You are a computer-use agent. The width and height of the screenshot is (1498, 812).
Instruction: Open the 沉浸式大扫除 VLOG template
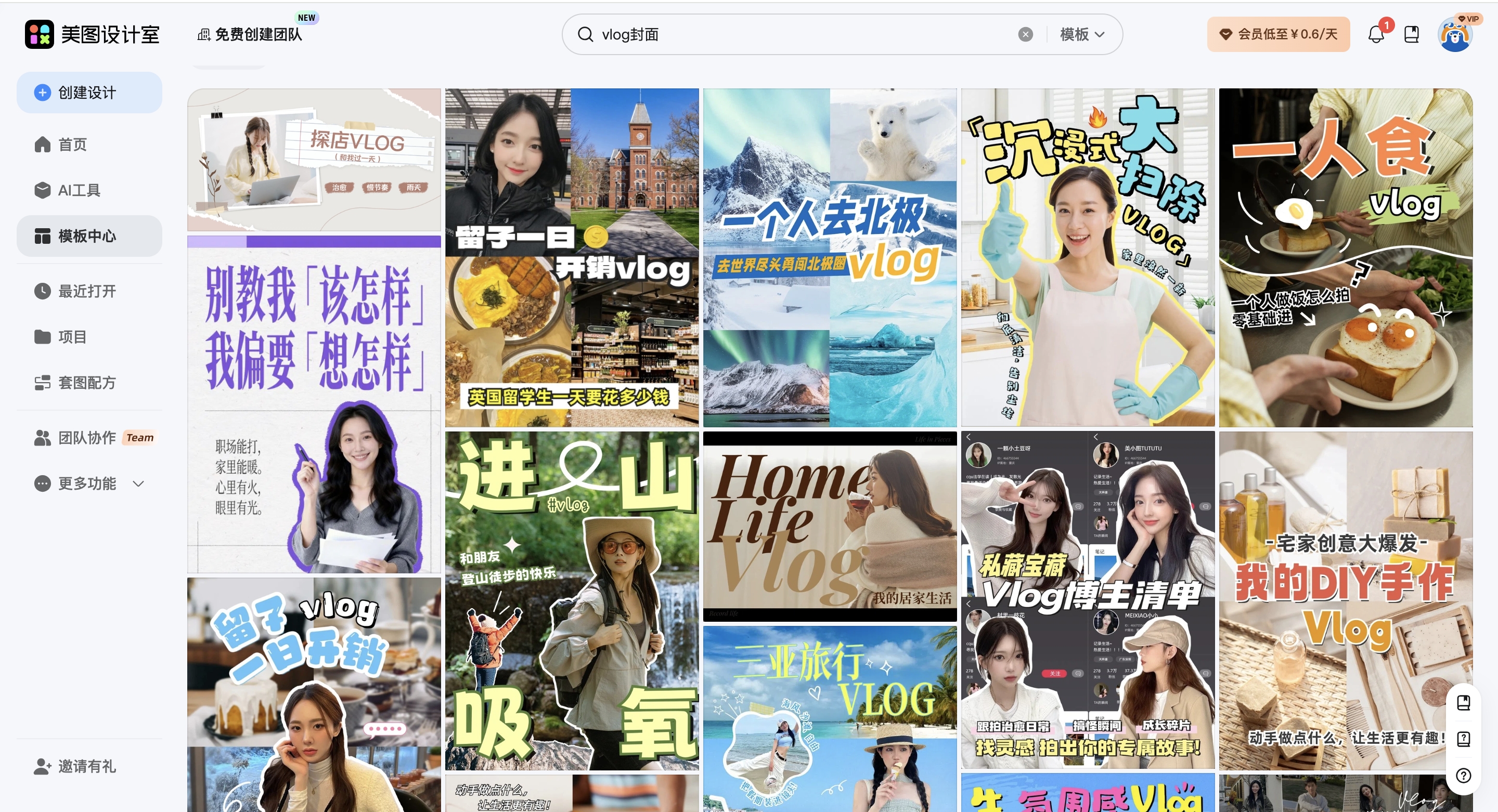(1088, 257)
